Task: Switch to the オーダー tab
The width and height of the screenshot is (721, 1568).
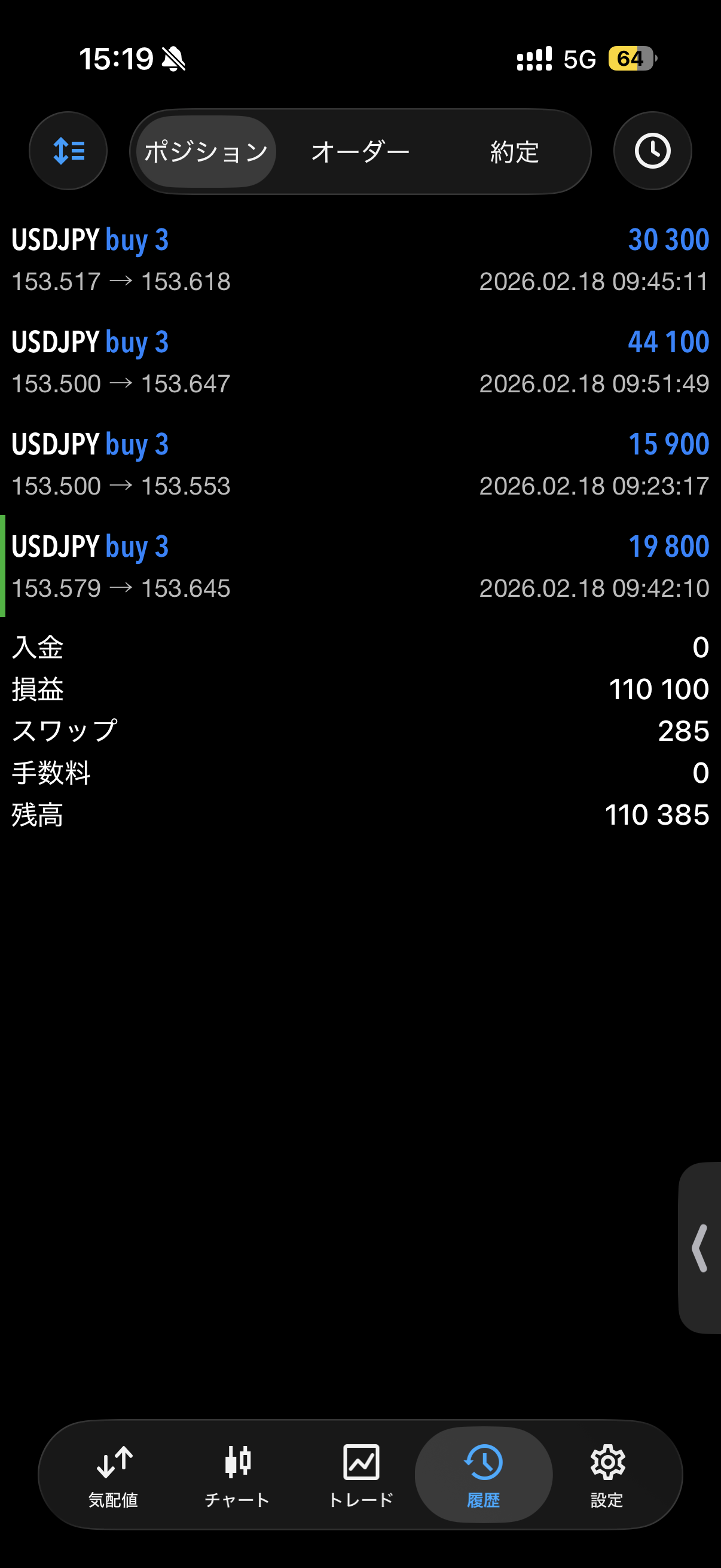Action: click(x=360, y=151)
